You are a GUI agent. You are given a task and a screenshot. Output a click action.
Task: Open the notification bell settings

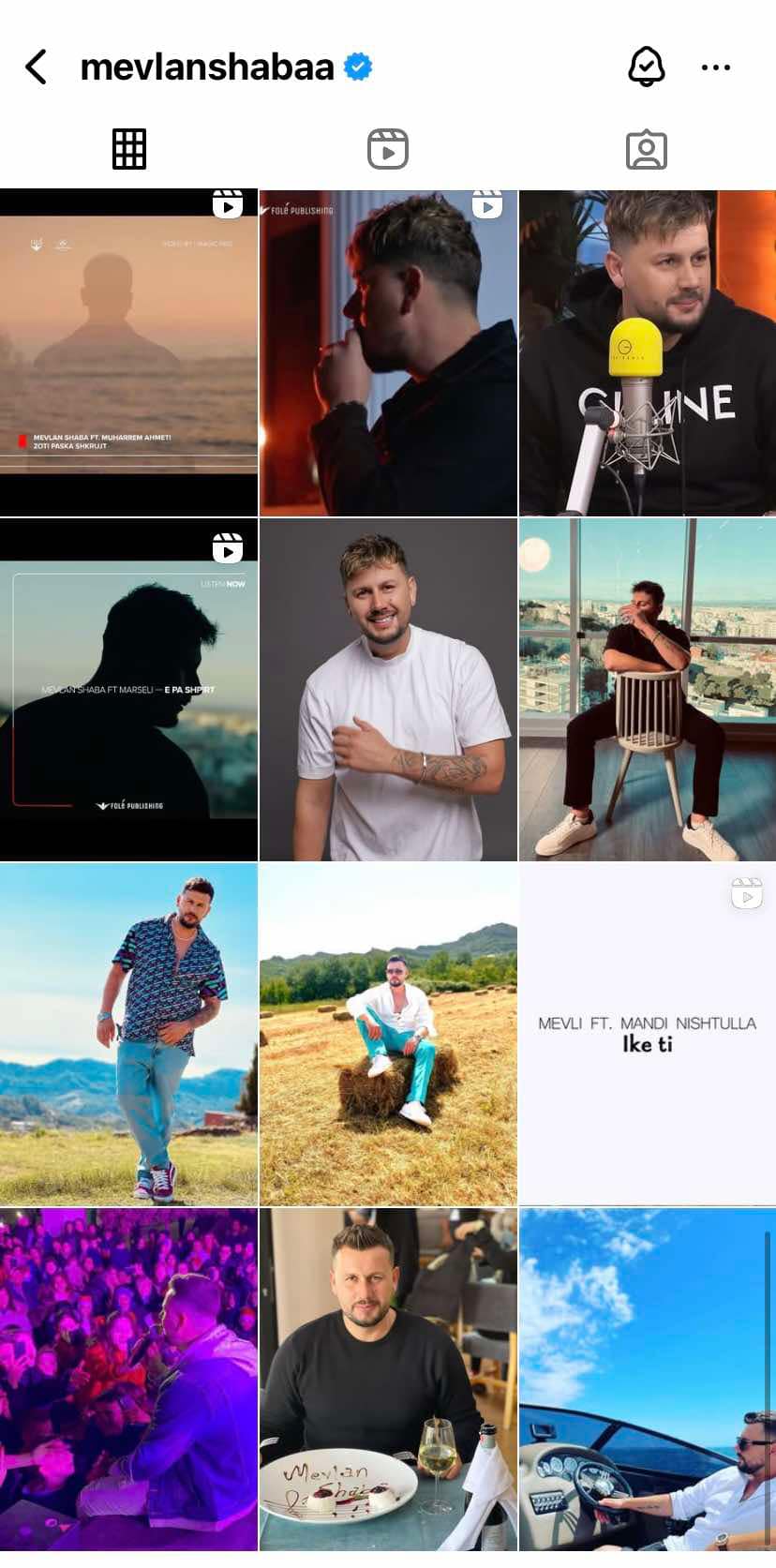click(646, 67)
